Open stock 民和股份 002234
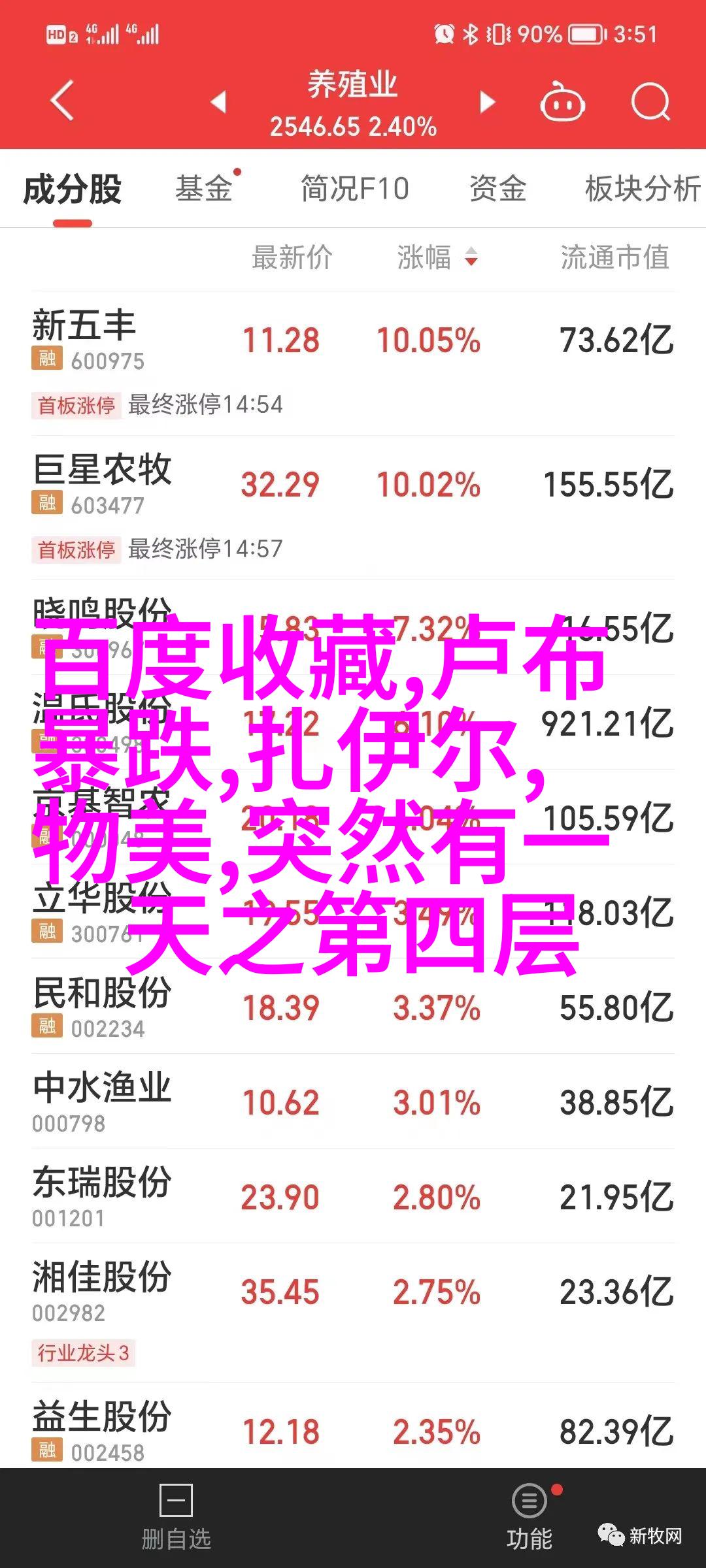 point(353,1006)
